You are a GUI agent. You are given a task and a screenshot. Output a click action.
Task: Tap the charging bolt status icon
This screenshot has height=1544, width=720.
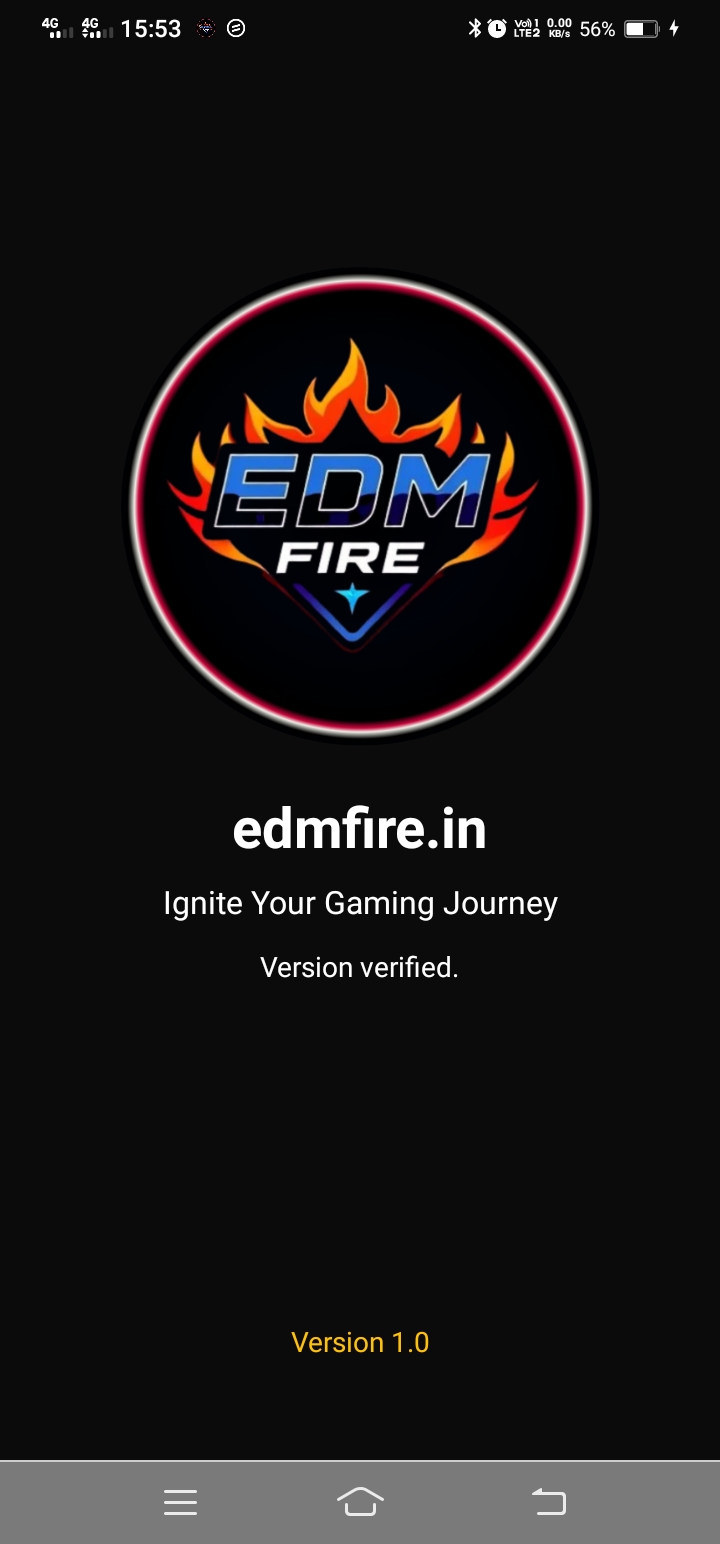tap(676, 29)
